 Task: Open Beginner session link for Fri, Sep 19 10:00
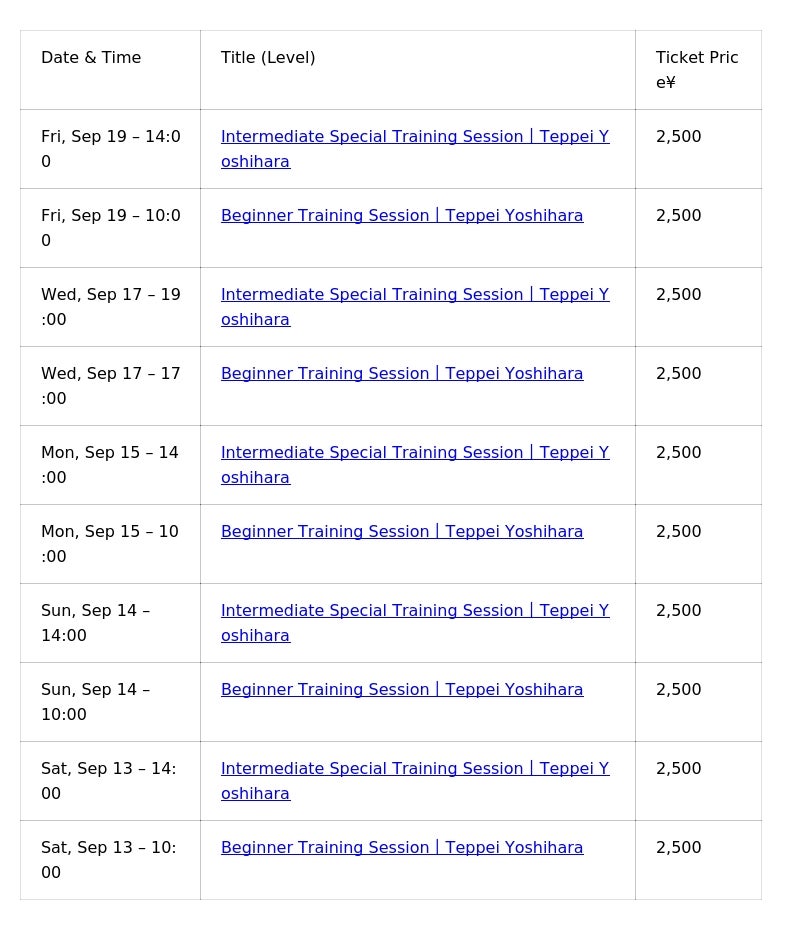pyautogui.click(x=402, y=216)
